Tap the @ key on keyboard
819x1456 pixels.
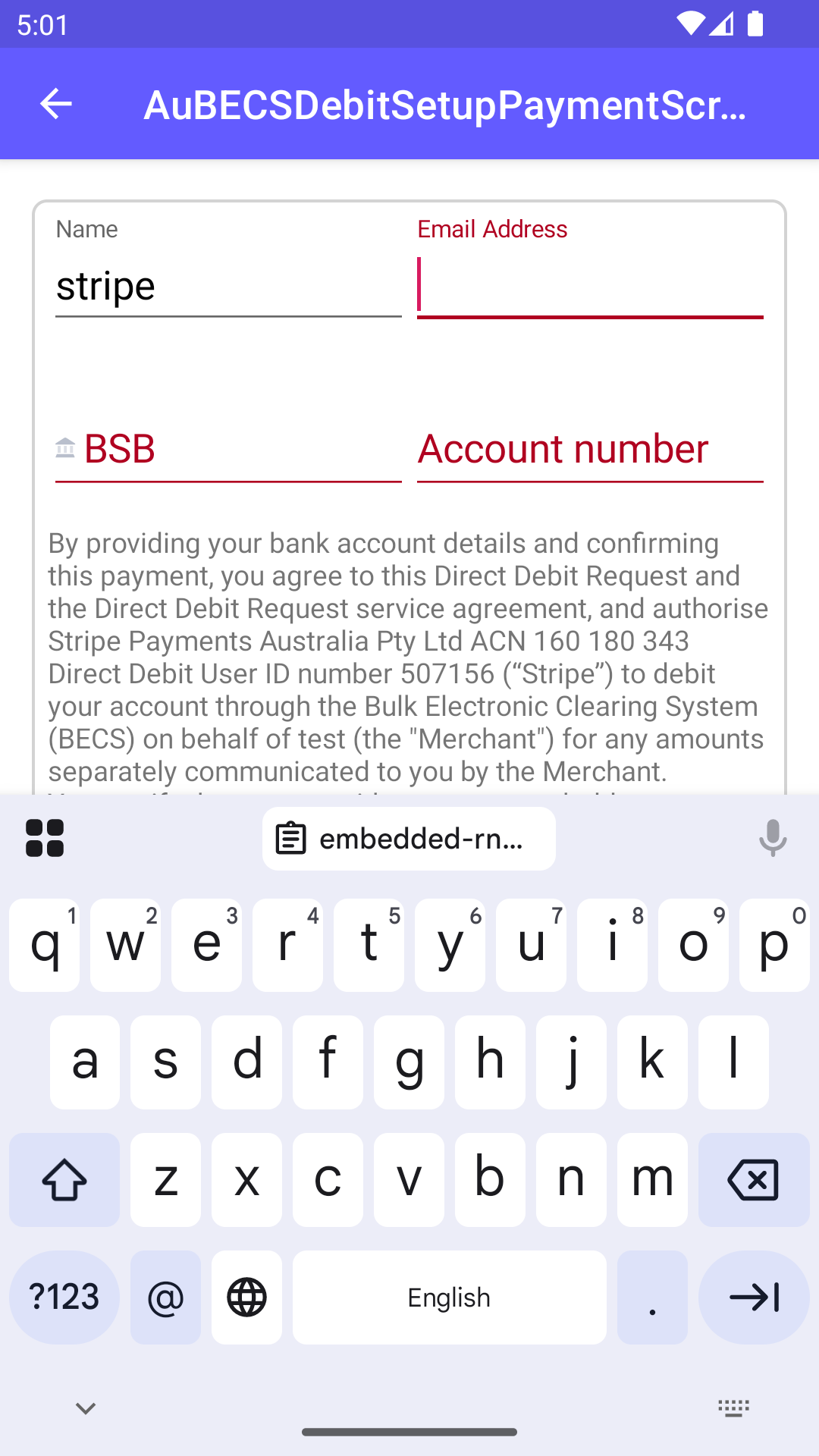165,1298
